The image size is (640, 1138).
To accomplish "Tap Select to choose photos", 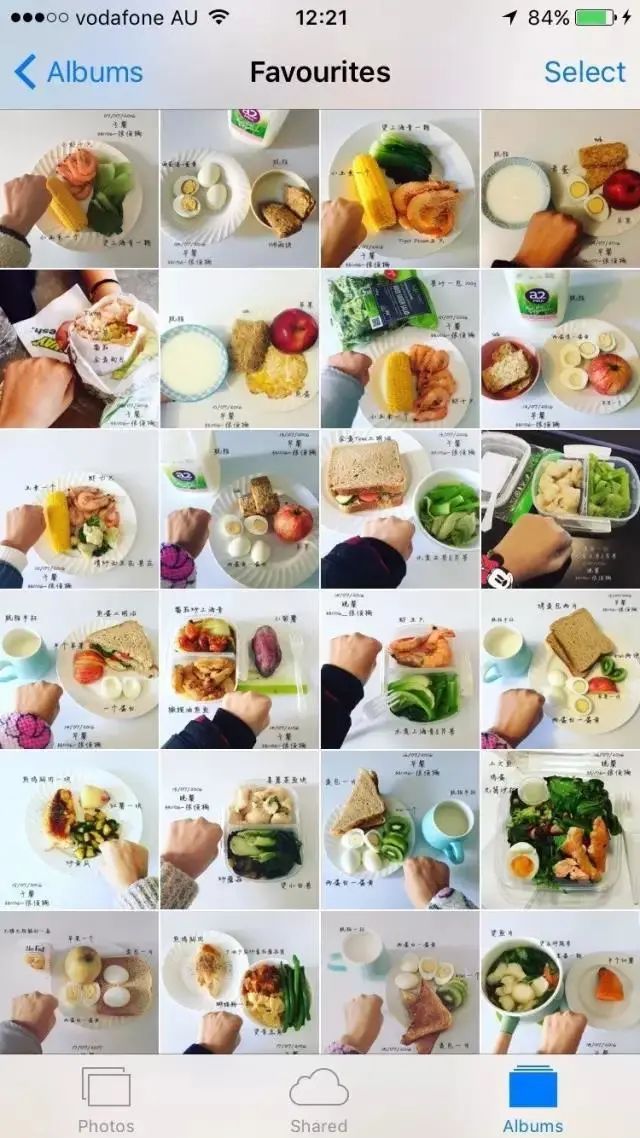I will click(x=584, y=72).
